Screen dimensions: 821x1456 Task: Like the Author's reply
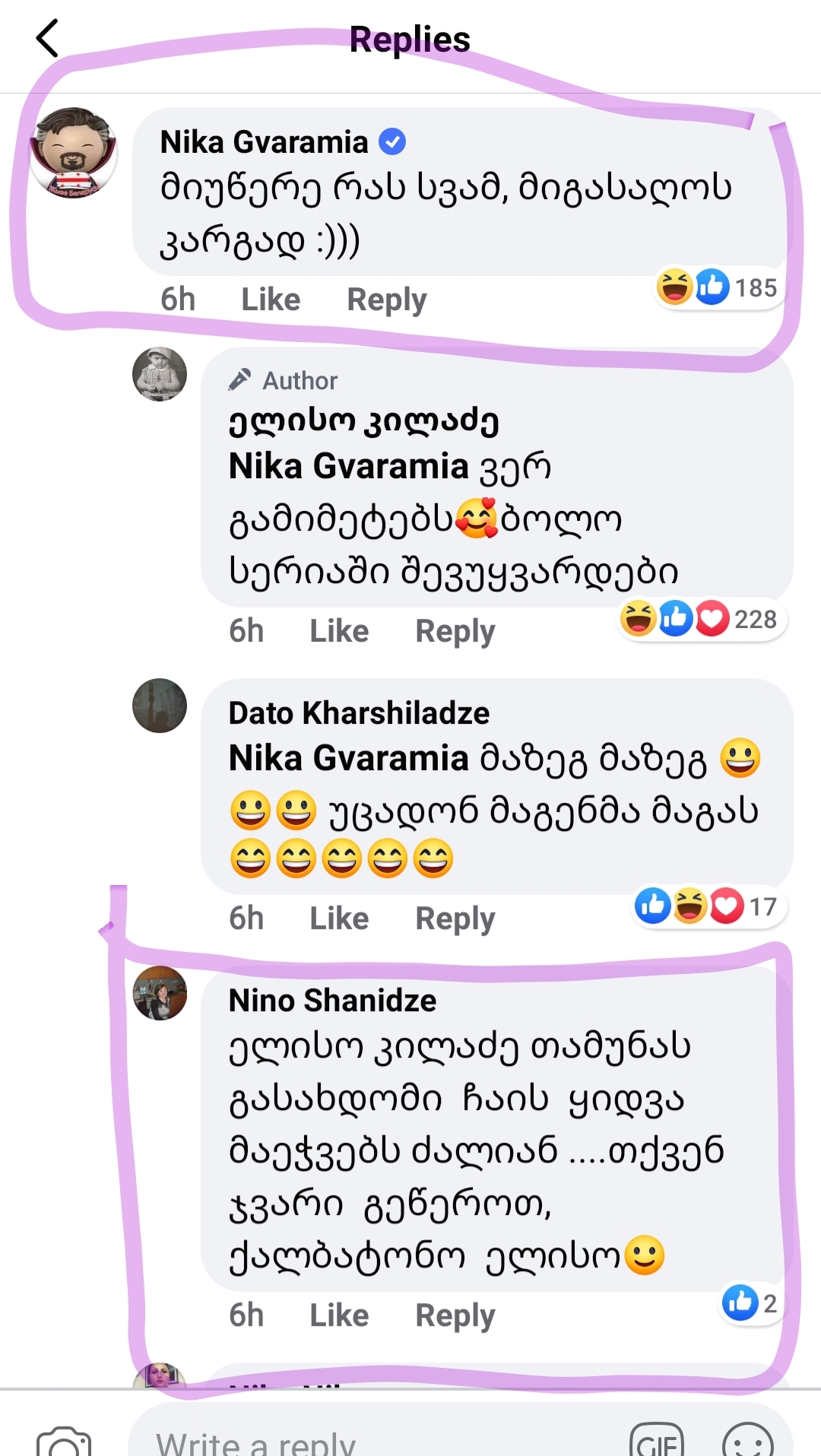[339, 631]
